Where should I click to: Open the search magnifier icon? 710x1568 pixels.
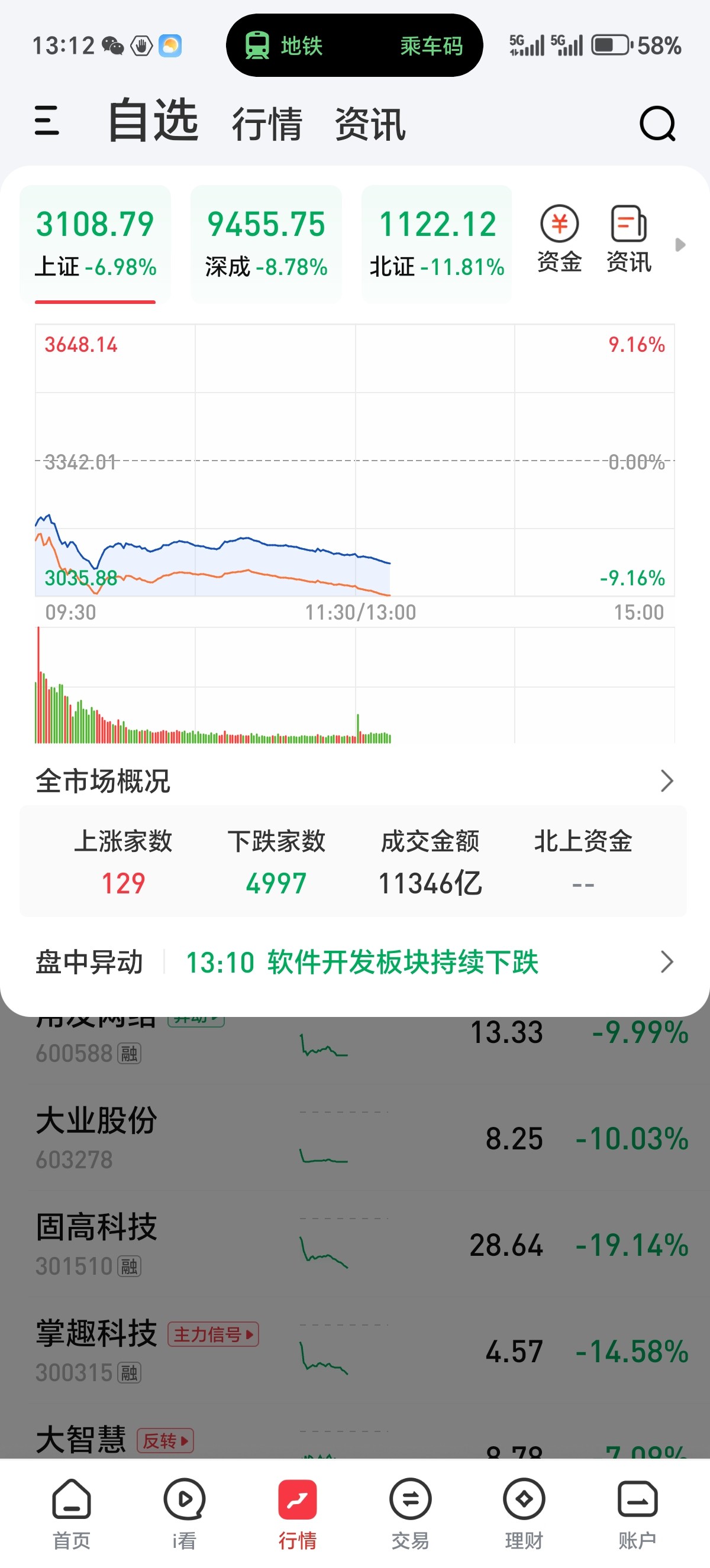657,124
